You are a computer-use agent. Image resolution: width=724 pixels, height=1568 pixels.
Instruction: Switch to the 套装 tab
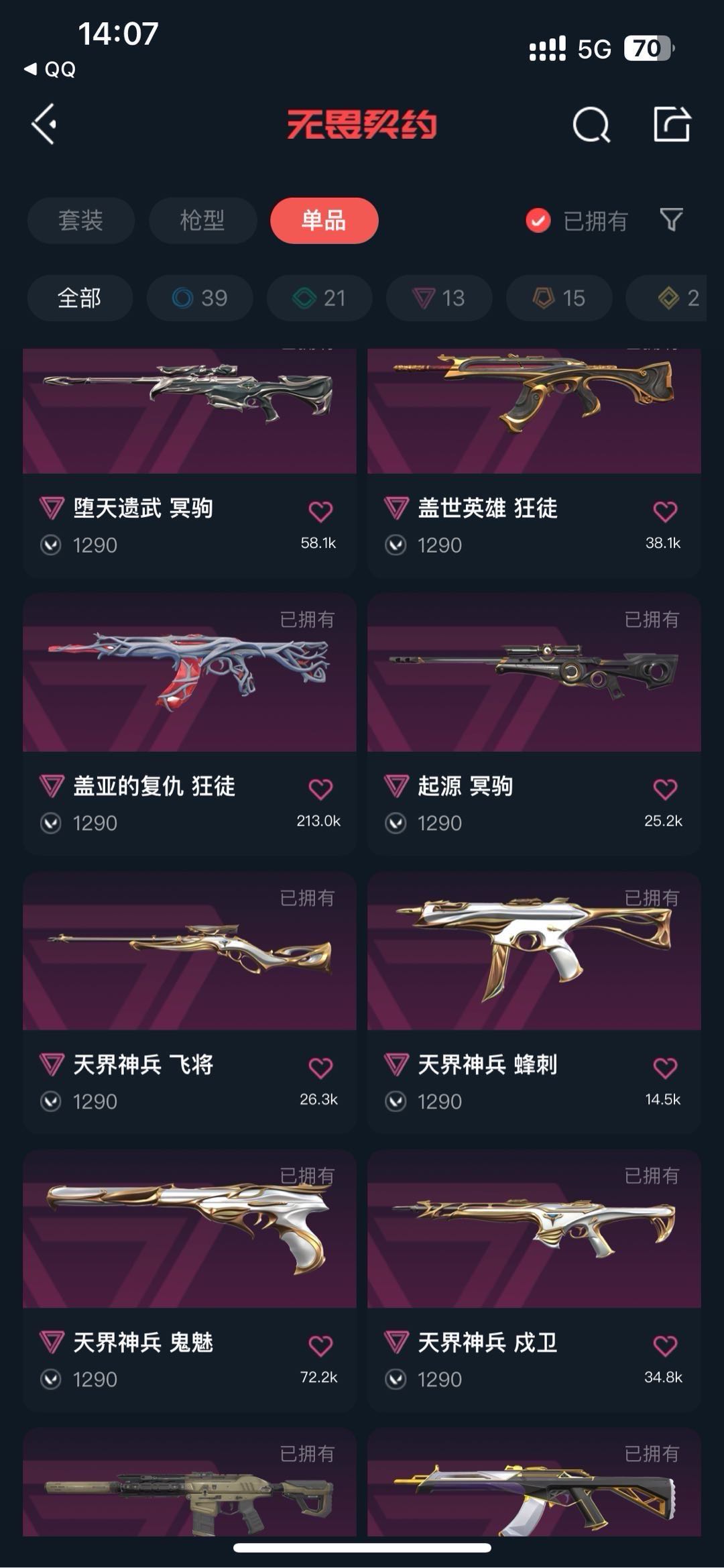pos(80,221)
